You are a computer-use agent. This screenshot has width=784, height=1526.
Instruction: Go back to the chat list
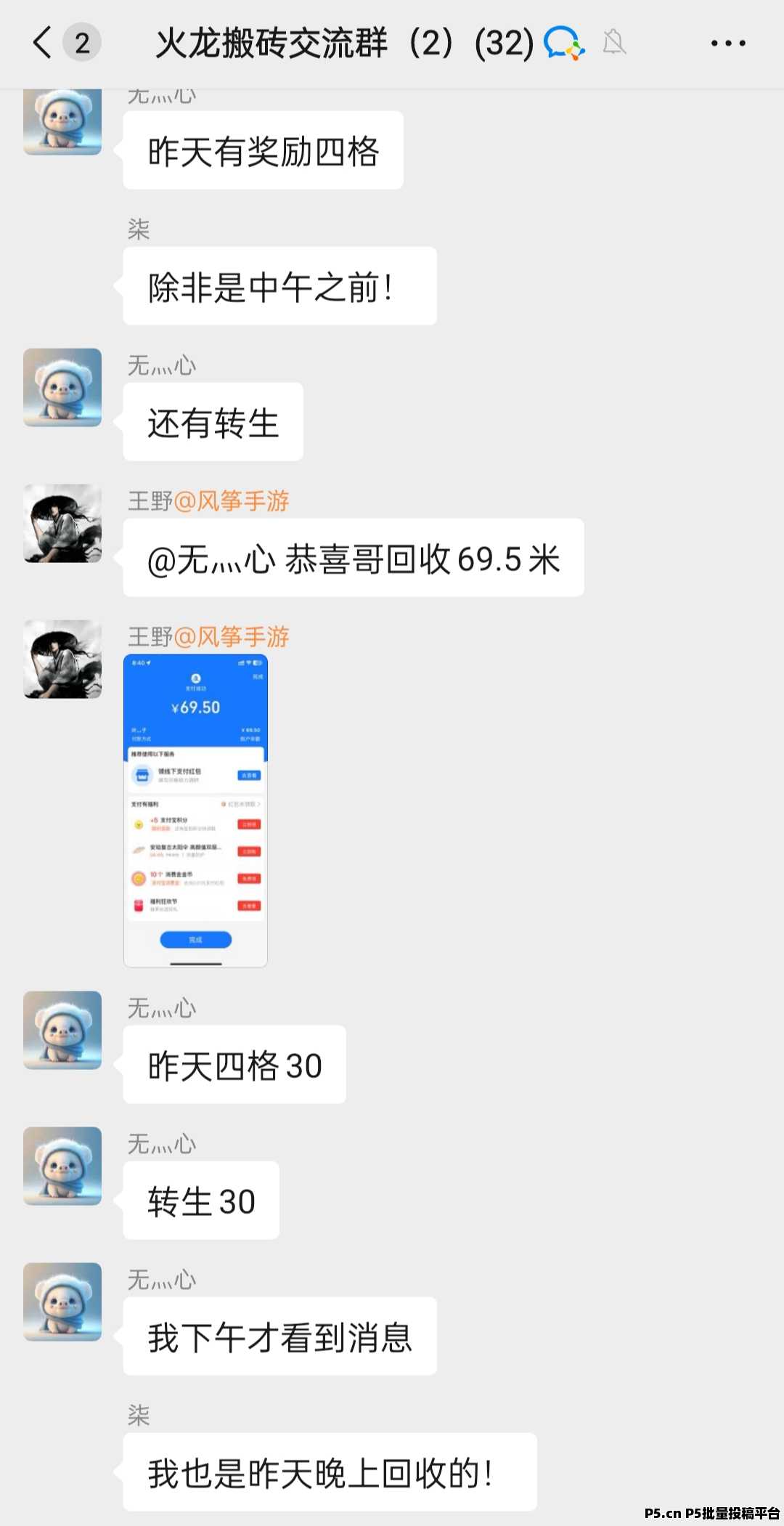43,42
